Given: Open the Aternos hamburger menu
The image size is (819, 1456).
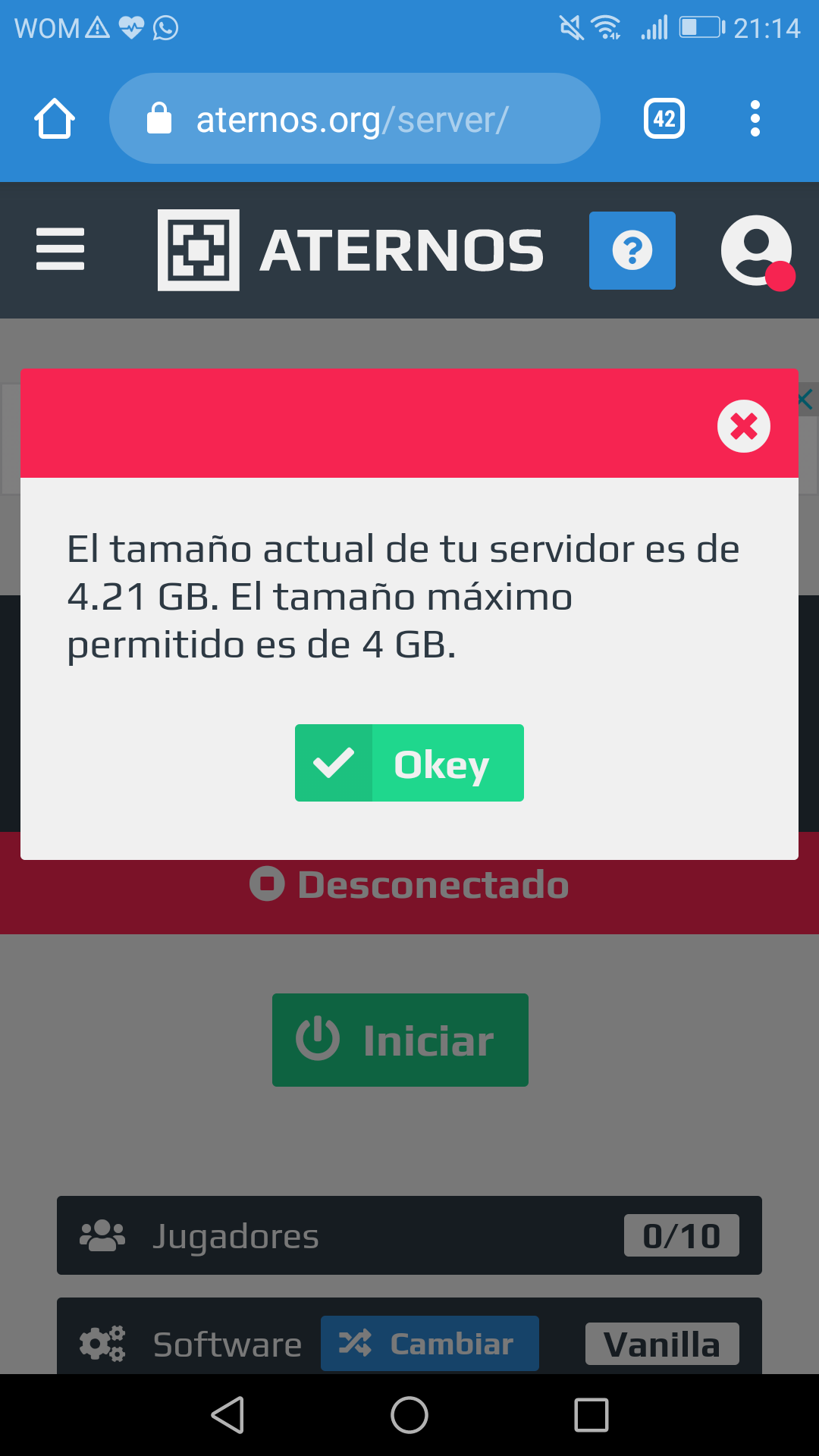Looking at the screenshot, I should click(61, 249).
